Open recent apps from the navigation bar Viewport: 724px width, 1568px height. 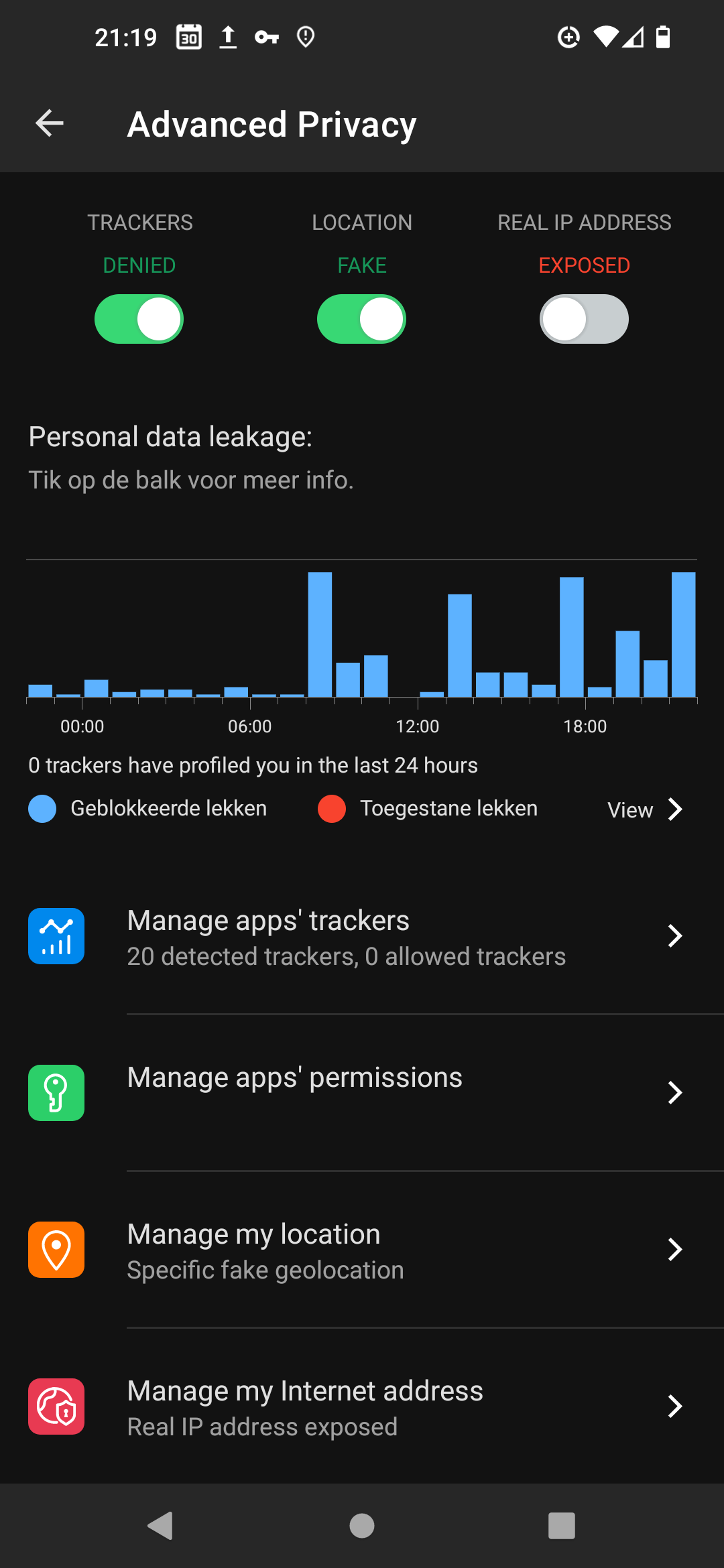[x=561, y=1526]
